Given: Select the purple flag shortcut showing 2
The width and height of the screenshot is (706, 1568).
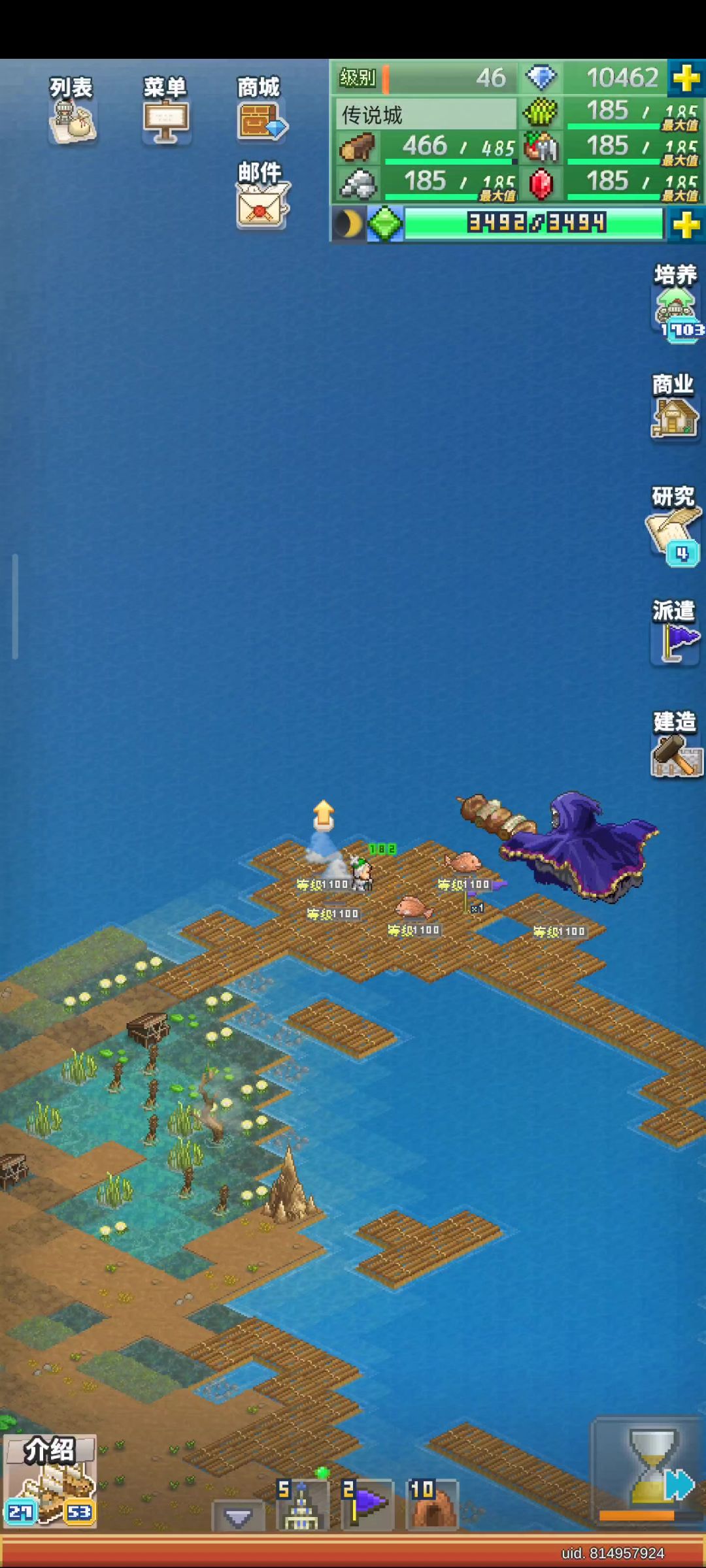Looking at the screenshot, I should 367,1505.
